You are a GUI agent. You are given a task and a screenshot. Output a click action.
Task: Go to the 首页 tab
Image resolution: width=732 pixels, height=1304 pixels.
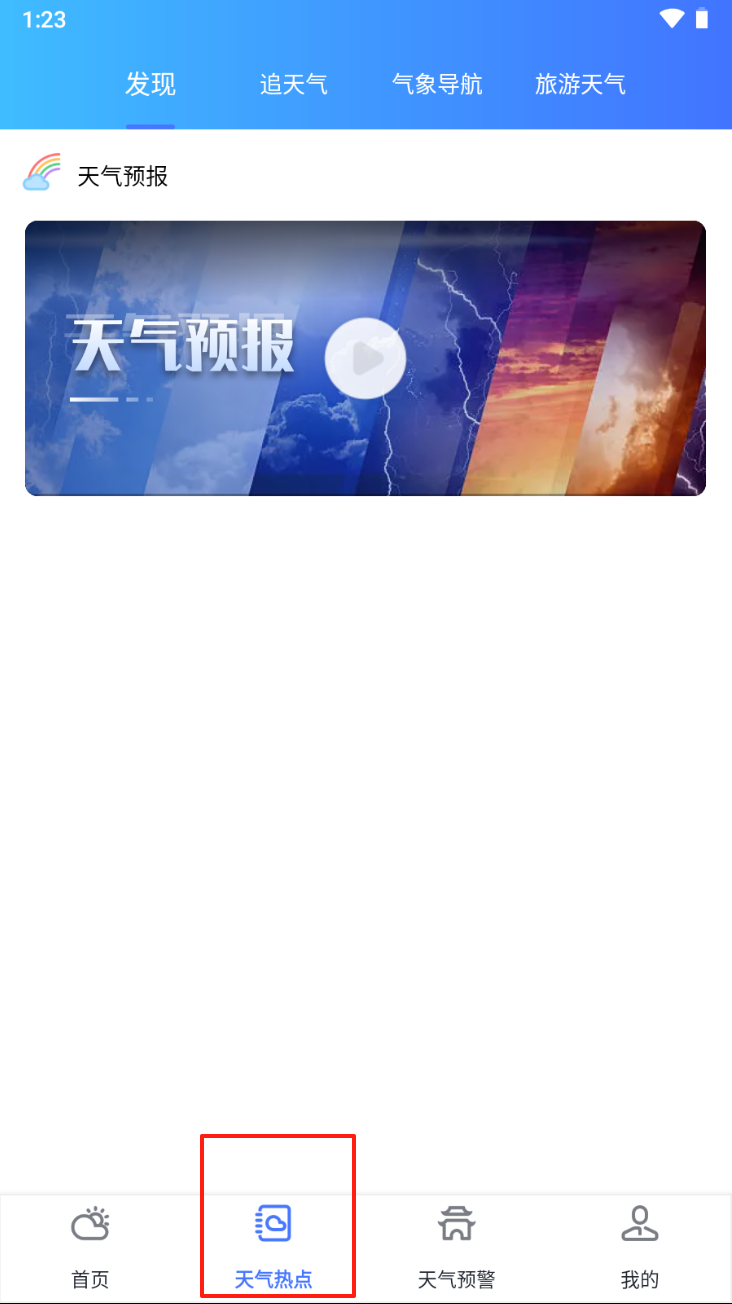point(90,1246)
